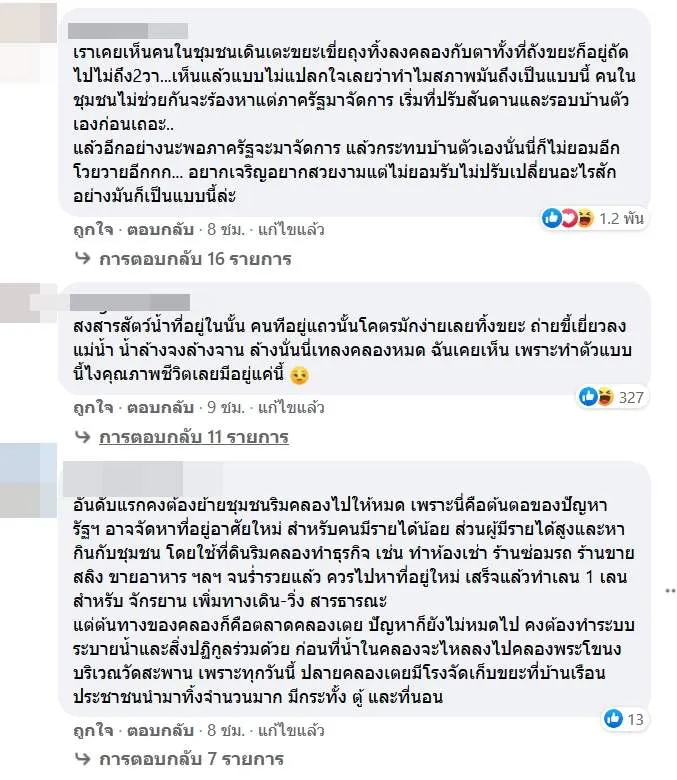Show การตอบกลับ 7 รายการ
Viewport: 677px width, 780px height.
(x=190, y=759)
